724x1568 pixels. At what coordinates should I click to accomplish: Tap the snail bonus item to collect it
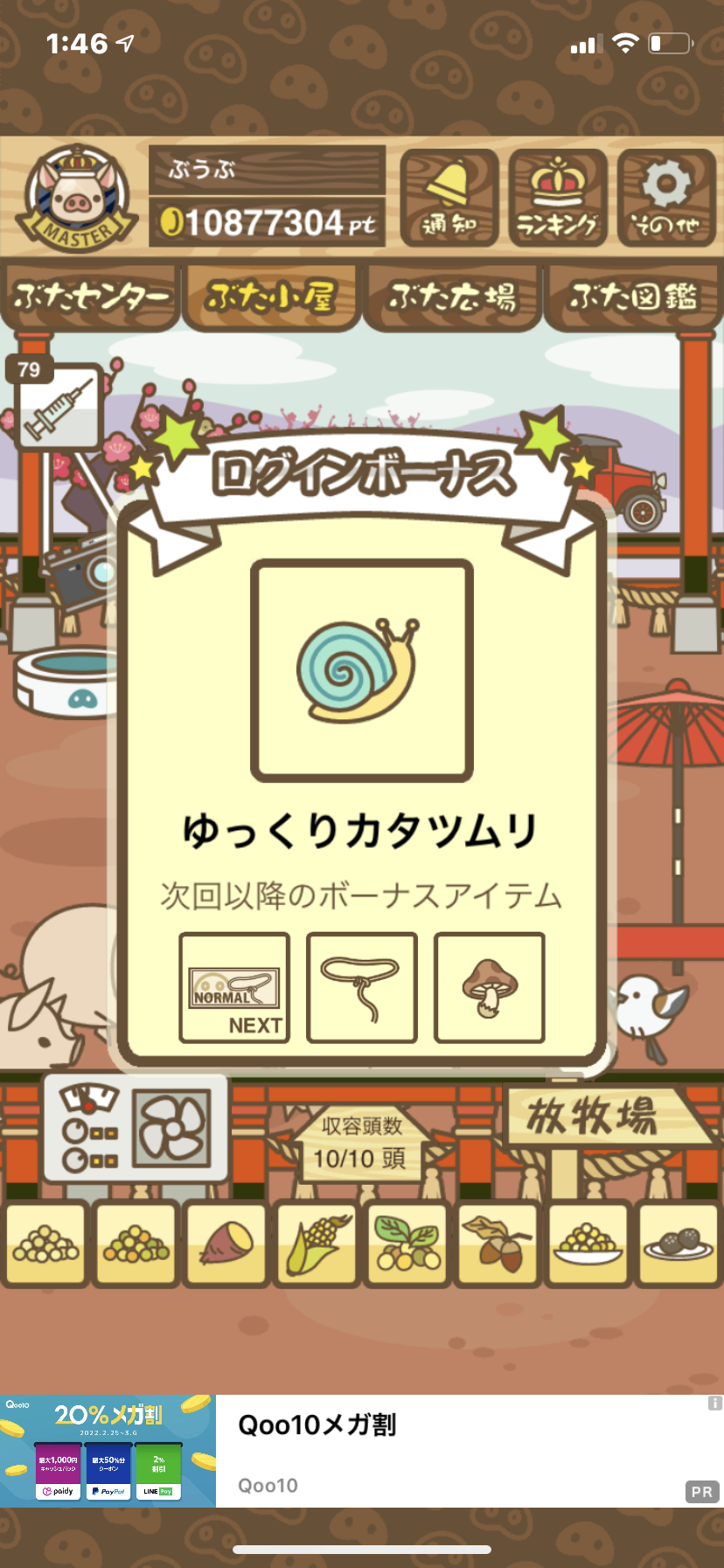(x=362, y=671)
